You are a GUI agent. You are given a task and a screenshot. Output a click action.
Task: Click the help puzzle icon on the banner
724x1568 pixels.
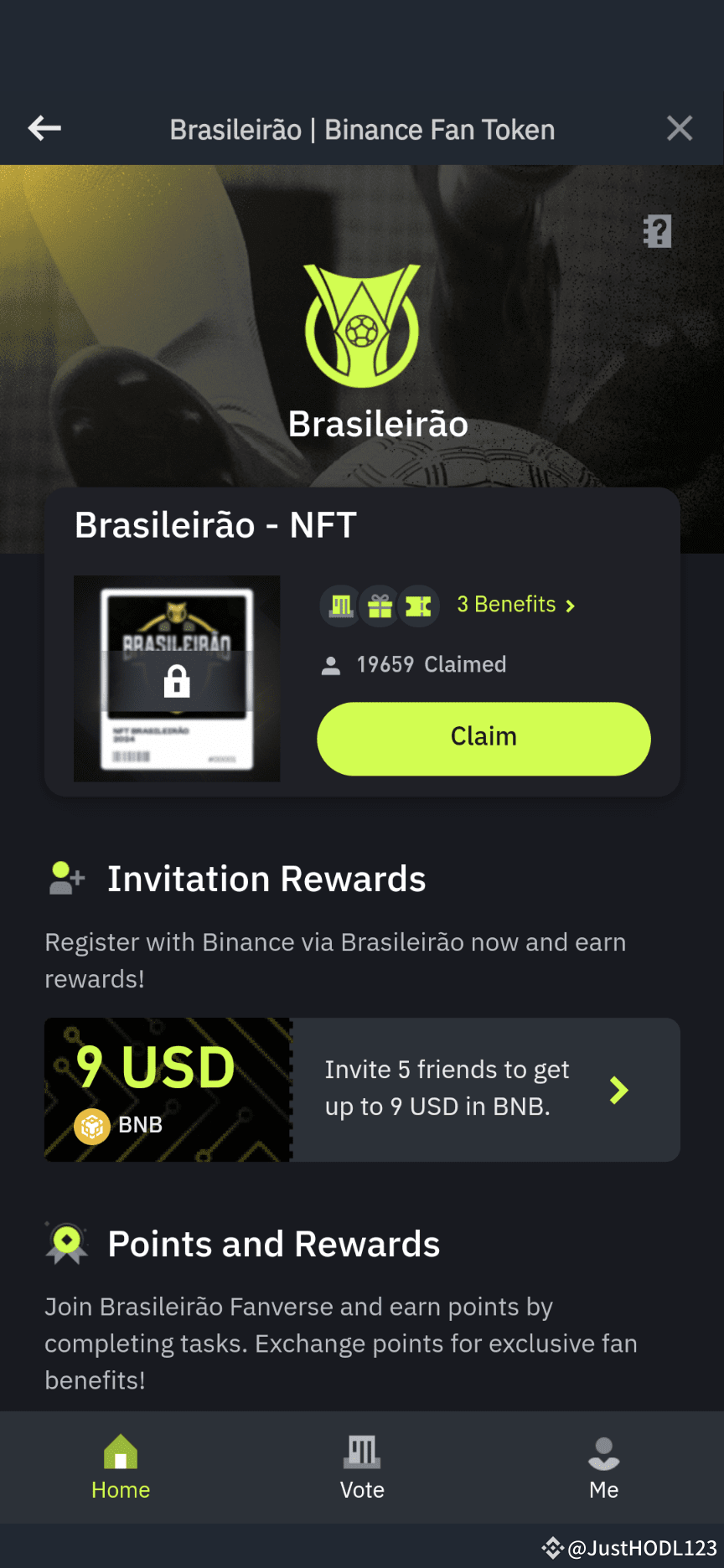[x=657, y=231]
